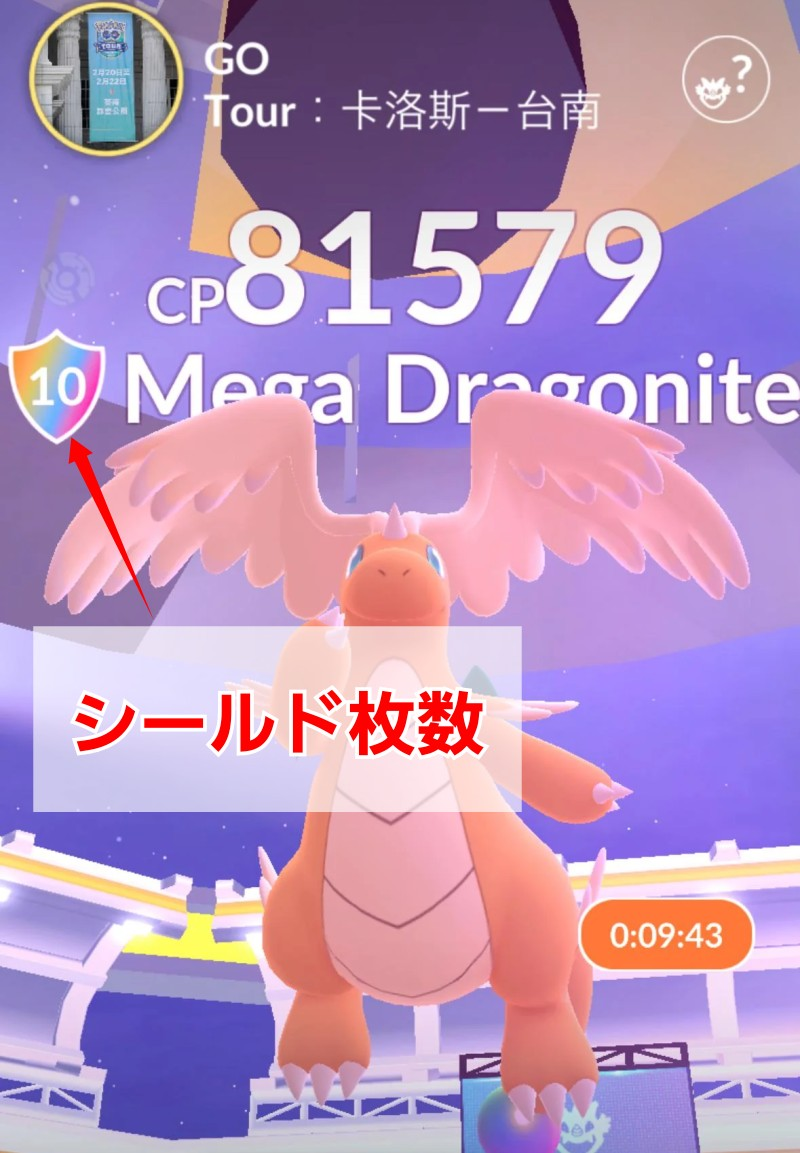Open the raid boss help icon
Screen dimensions: 800x1153
(725, 77)
